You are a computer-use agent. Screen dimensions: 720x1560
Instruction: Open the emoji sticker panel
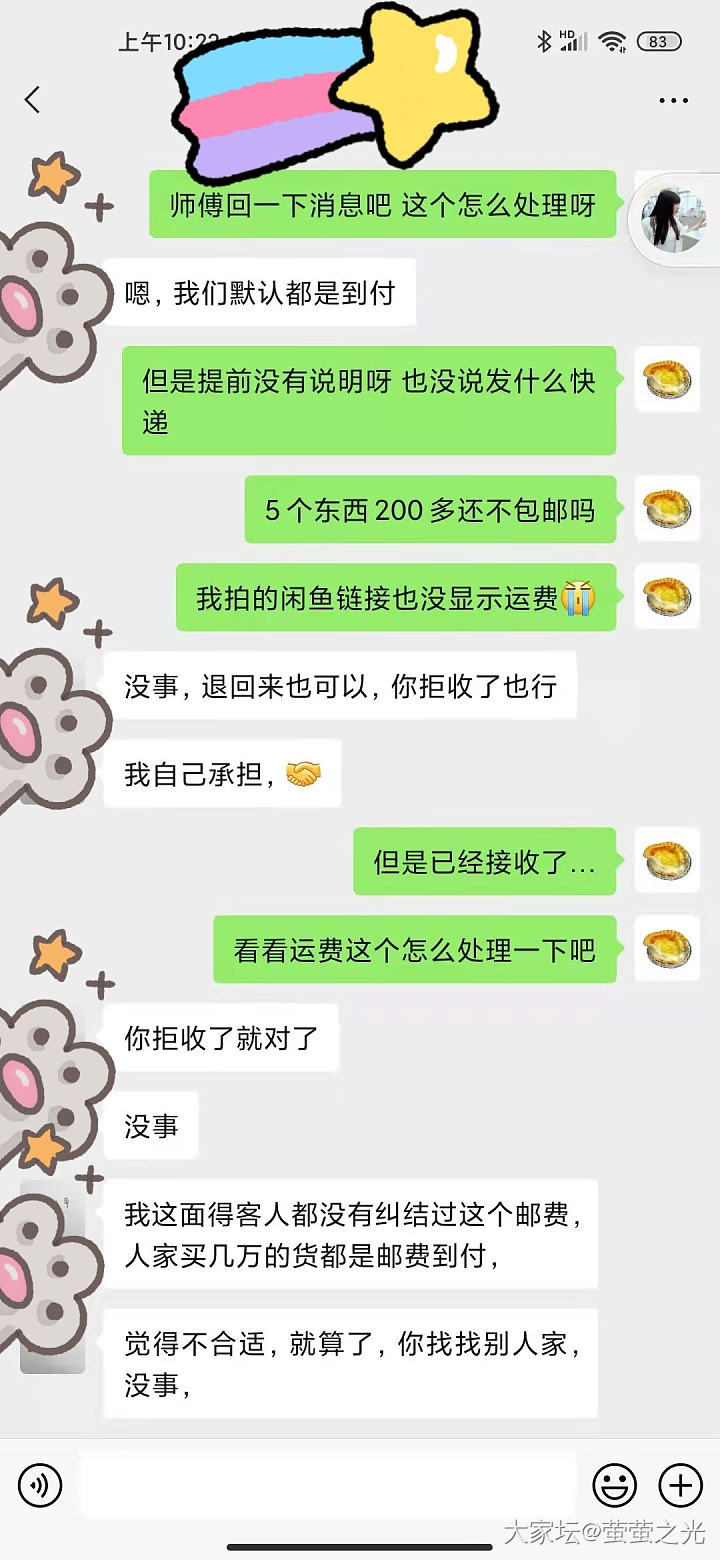[x=614, y=1486]
